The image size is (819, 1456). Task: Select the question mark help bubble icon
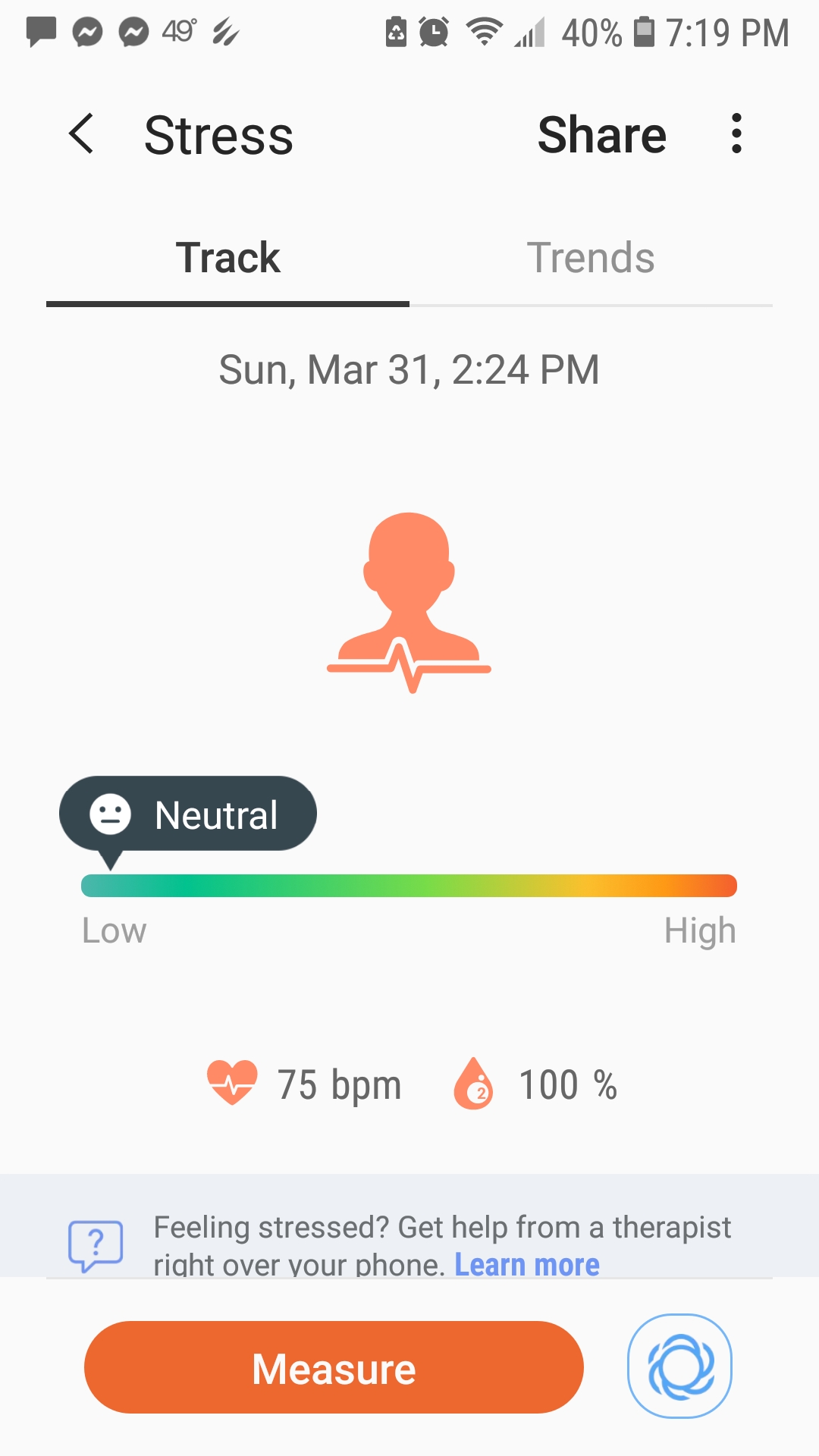[x=96, y=1244]
